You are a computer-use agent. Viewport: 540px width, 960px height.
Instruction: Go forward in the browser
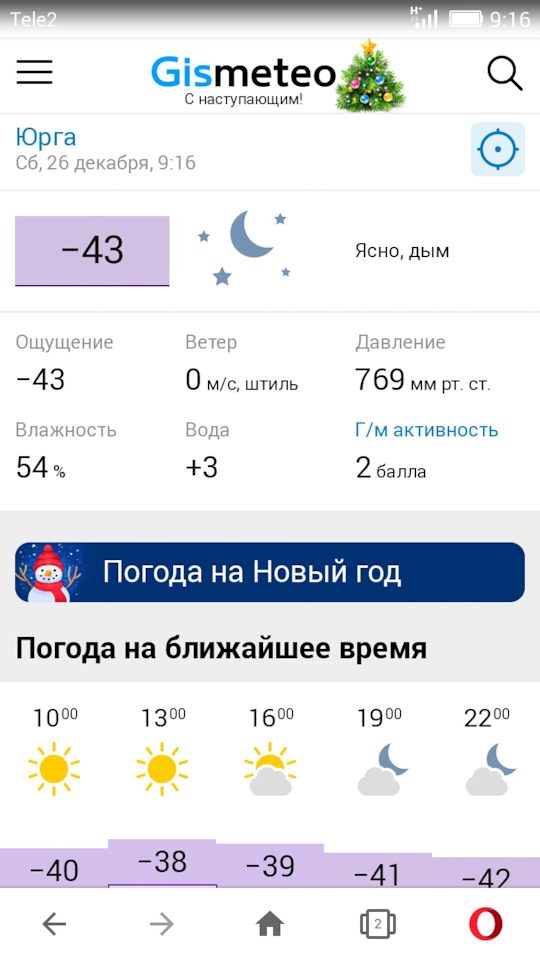[x=162, y=924]
